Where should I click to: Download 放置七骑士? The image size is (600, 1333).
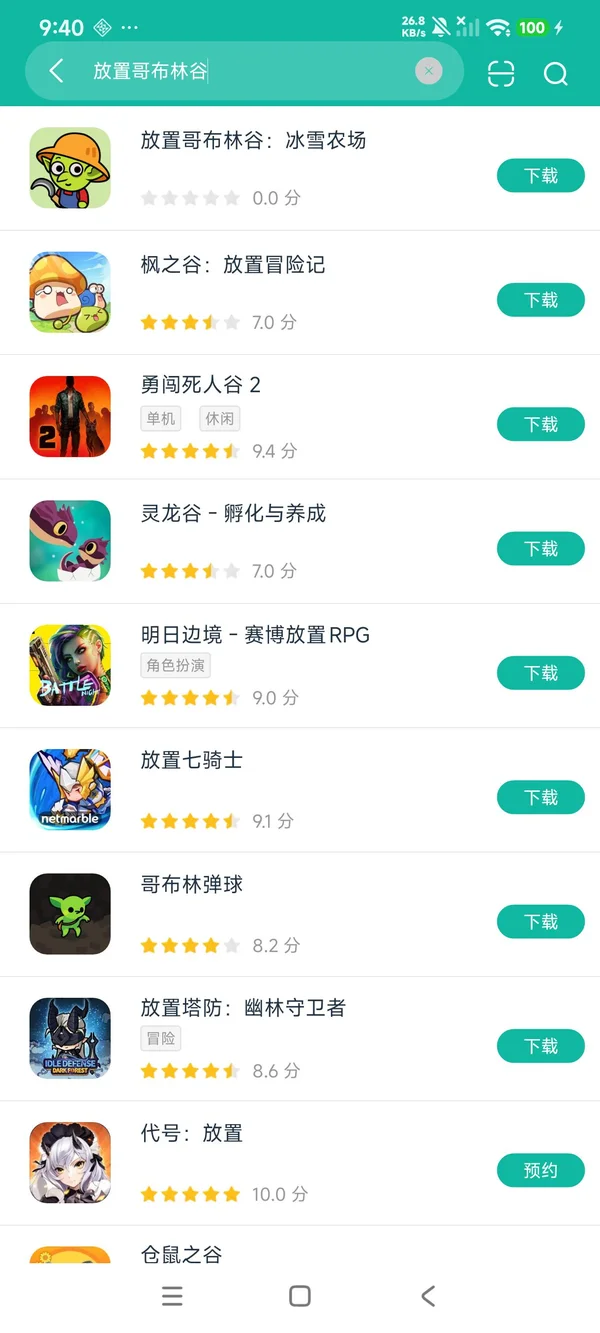(x=540, y=798)
